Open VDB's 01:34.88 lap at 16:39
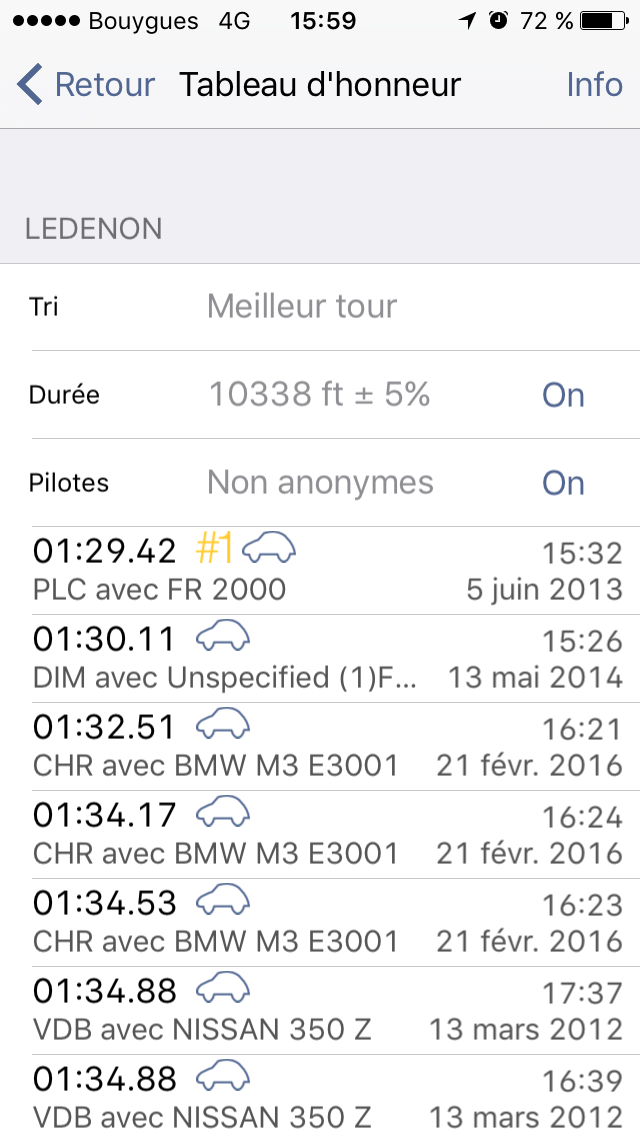Image resolution: width=640 pixels, height=1136 pixels. point(320,1096)
